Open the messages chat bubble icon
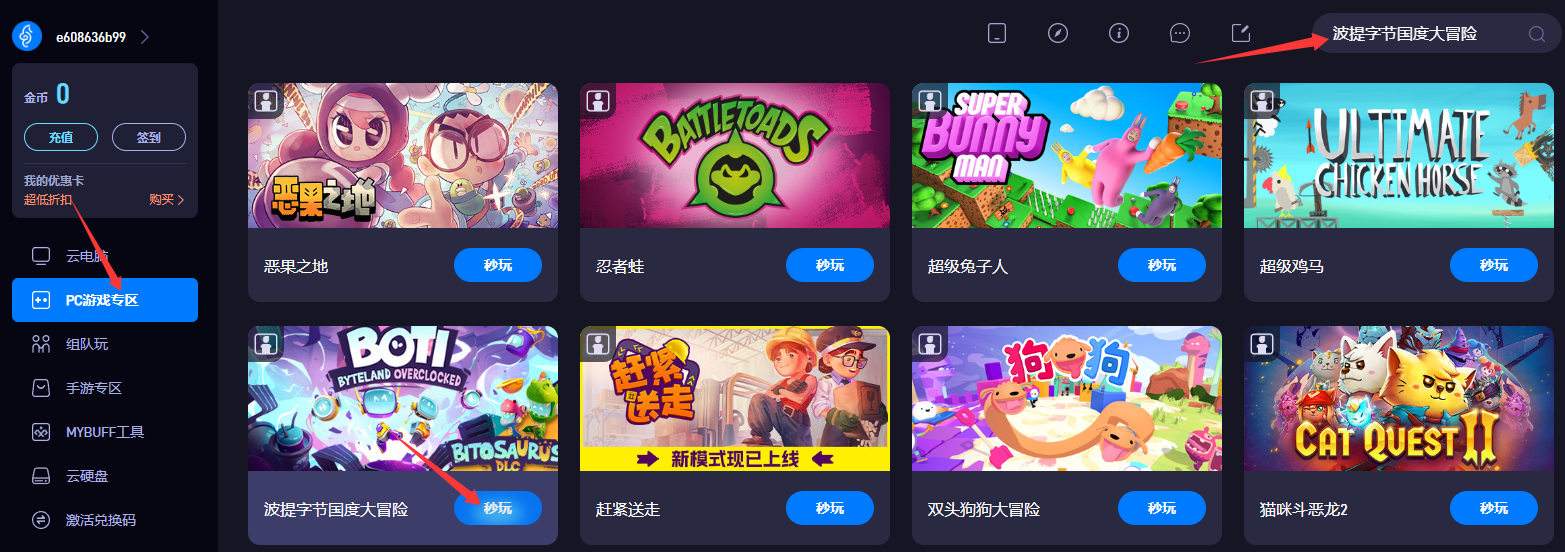 1180,33
